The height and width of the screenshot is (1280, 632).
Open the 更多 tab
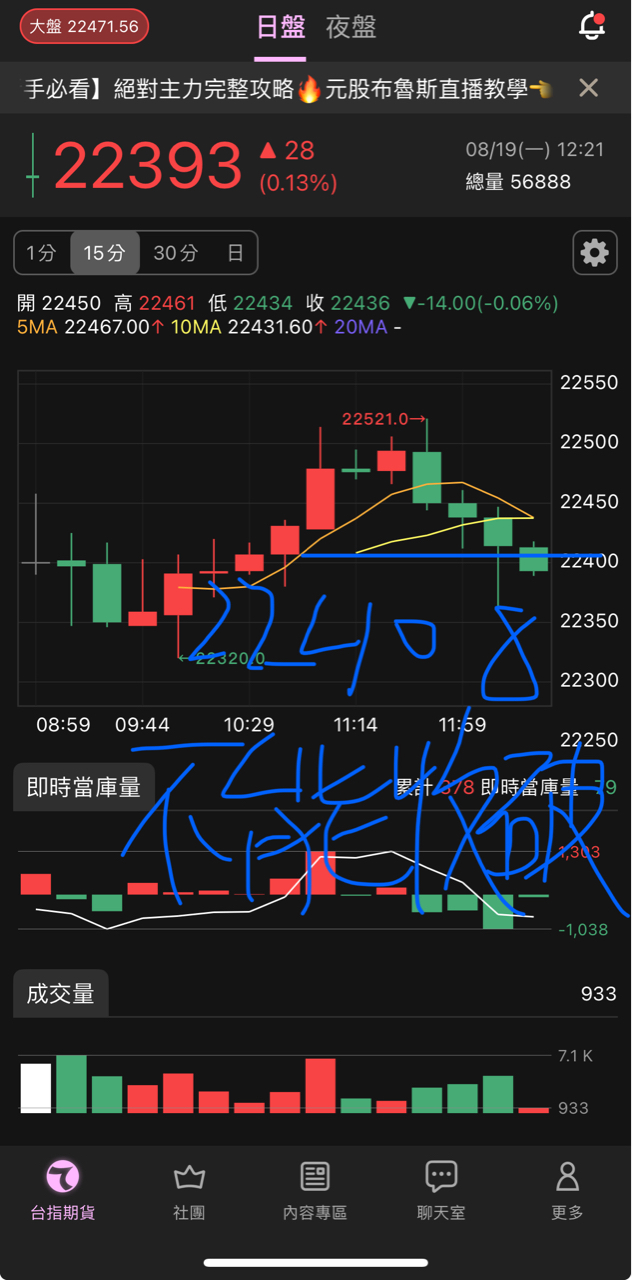click(567, 1190)
